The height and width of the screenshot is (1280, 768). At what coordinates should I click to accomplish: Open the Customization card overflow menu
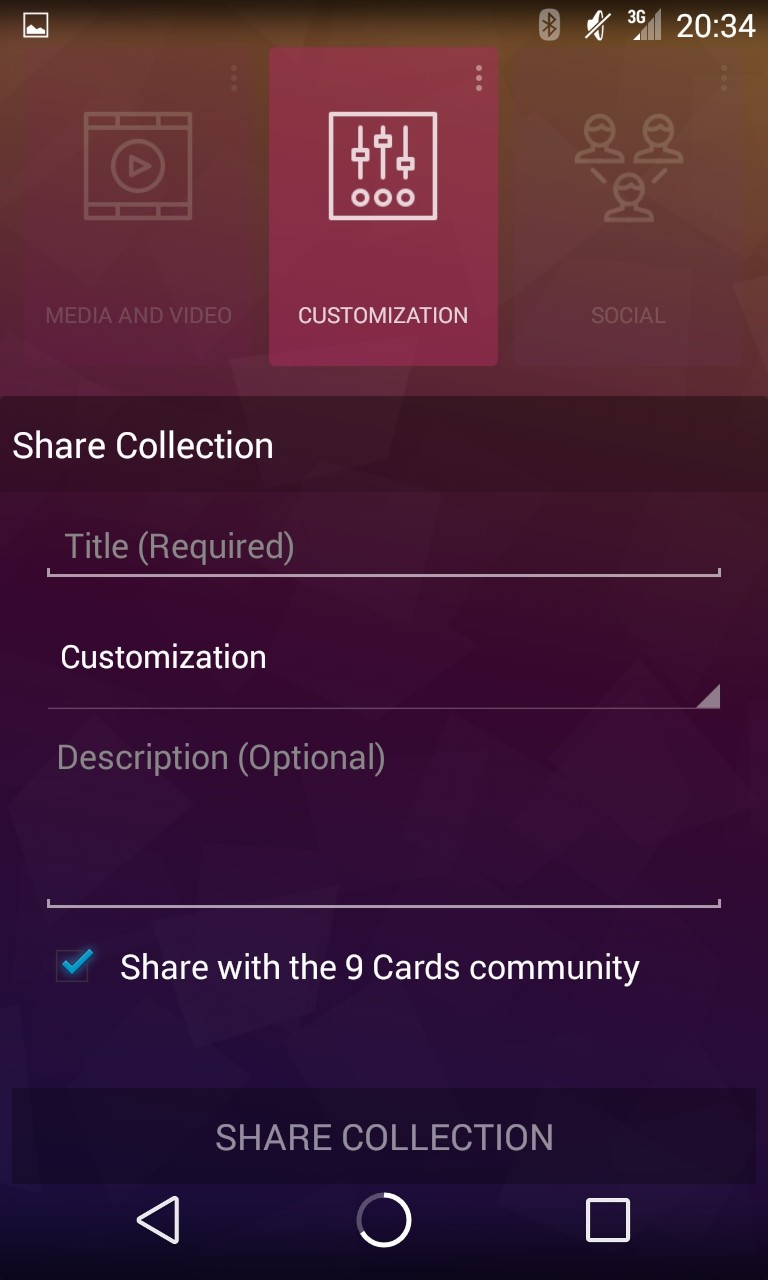point(479,78)
